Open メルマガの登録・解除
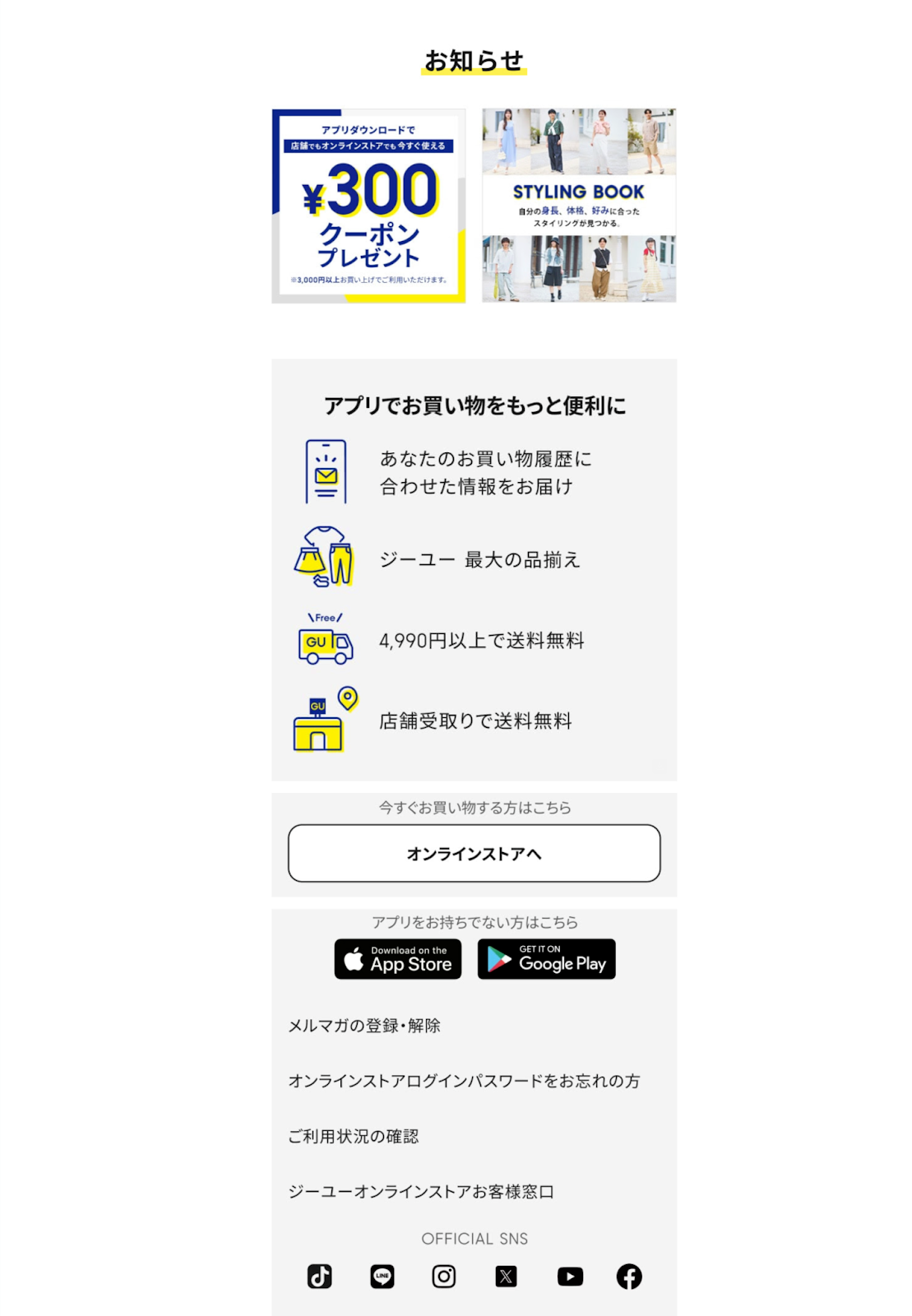 tap(364, 1026)
